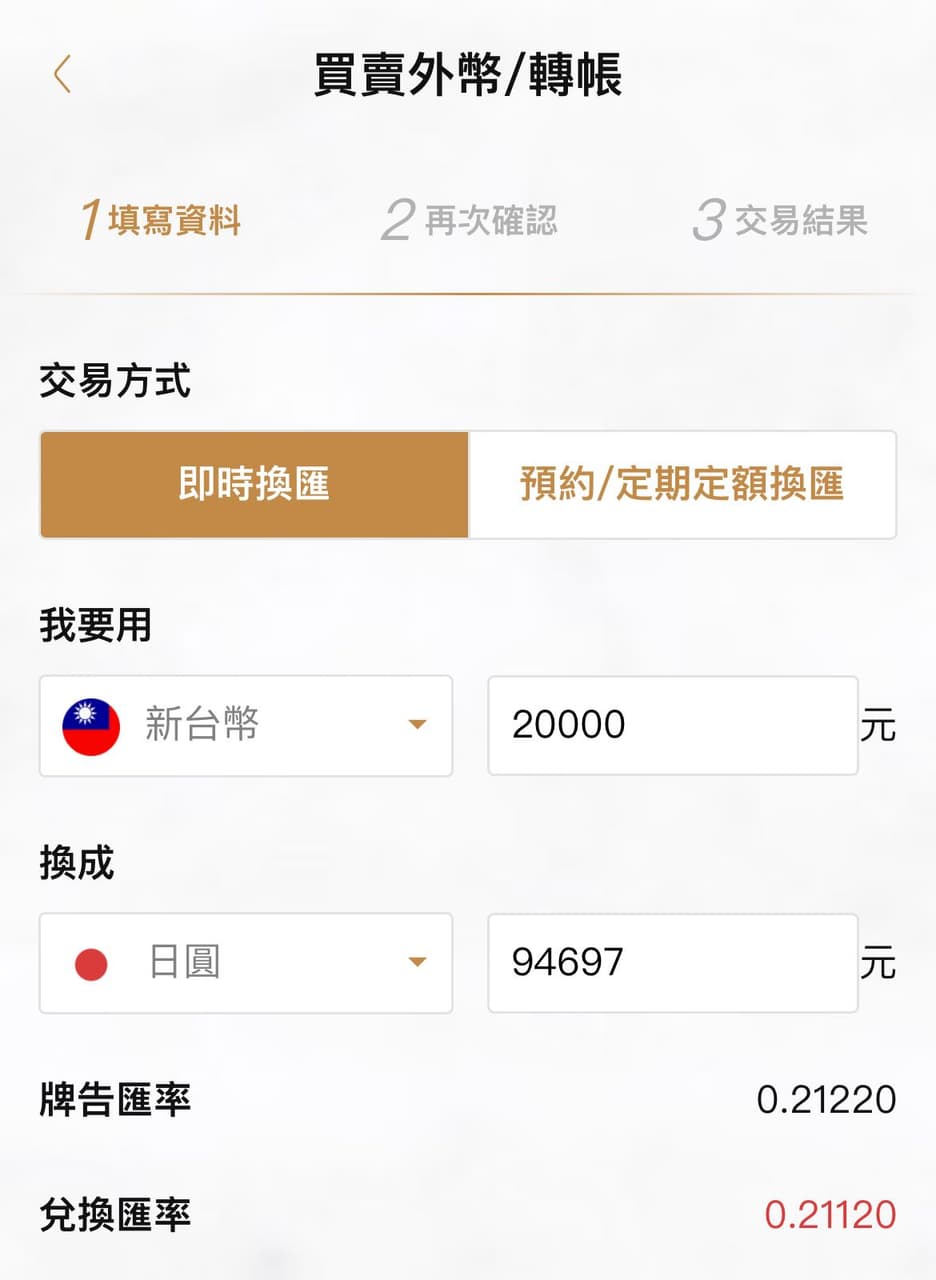This screenshot has width=936, height=1280.
Task: Open the 新台幣 source currency dropdown
Action: [246, 725]
